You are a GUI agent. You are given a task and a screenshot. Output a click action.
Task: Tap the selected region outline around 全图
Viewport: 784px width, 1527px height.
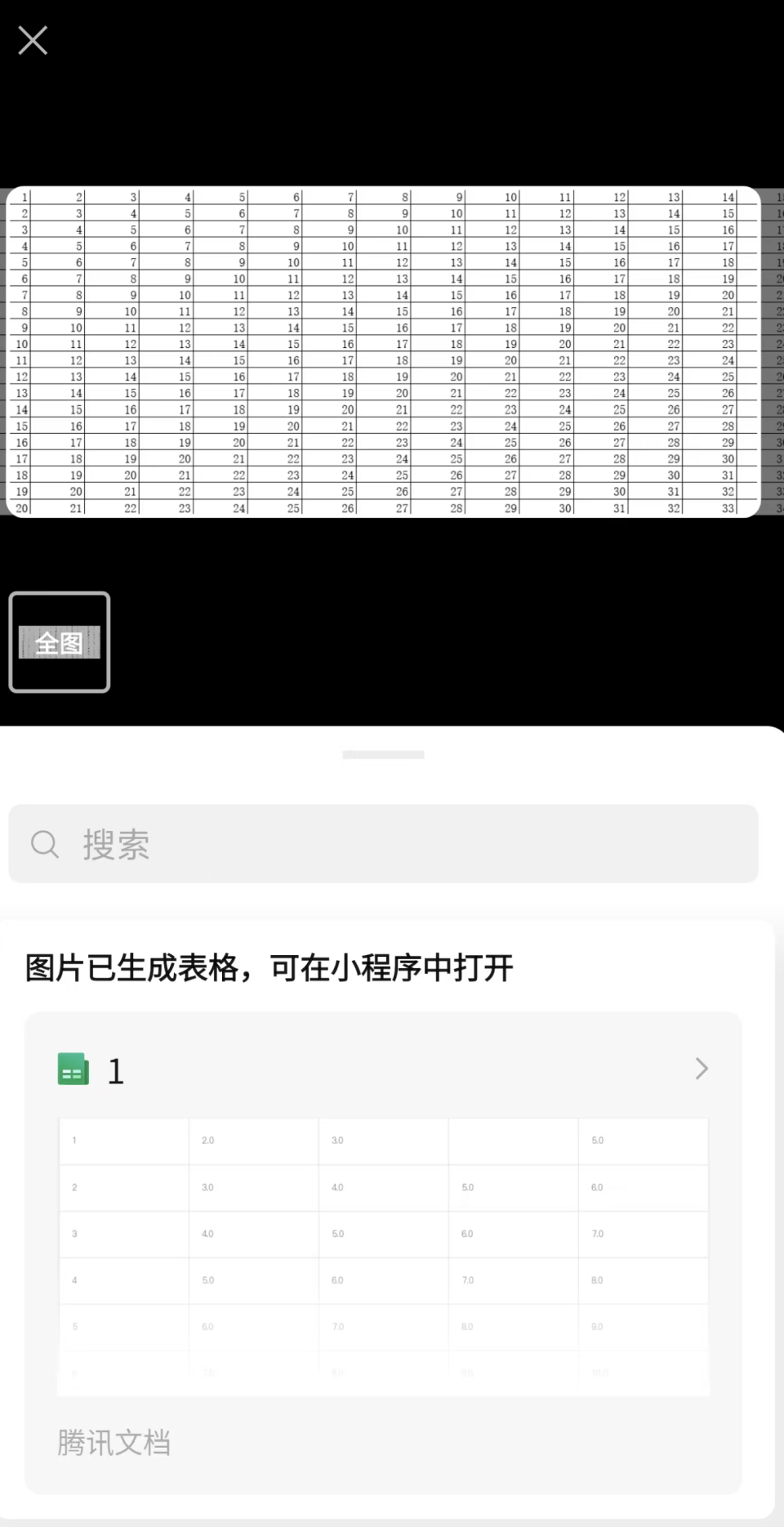tap(59, 641)
